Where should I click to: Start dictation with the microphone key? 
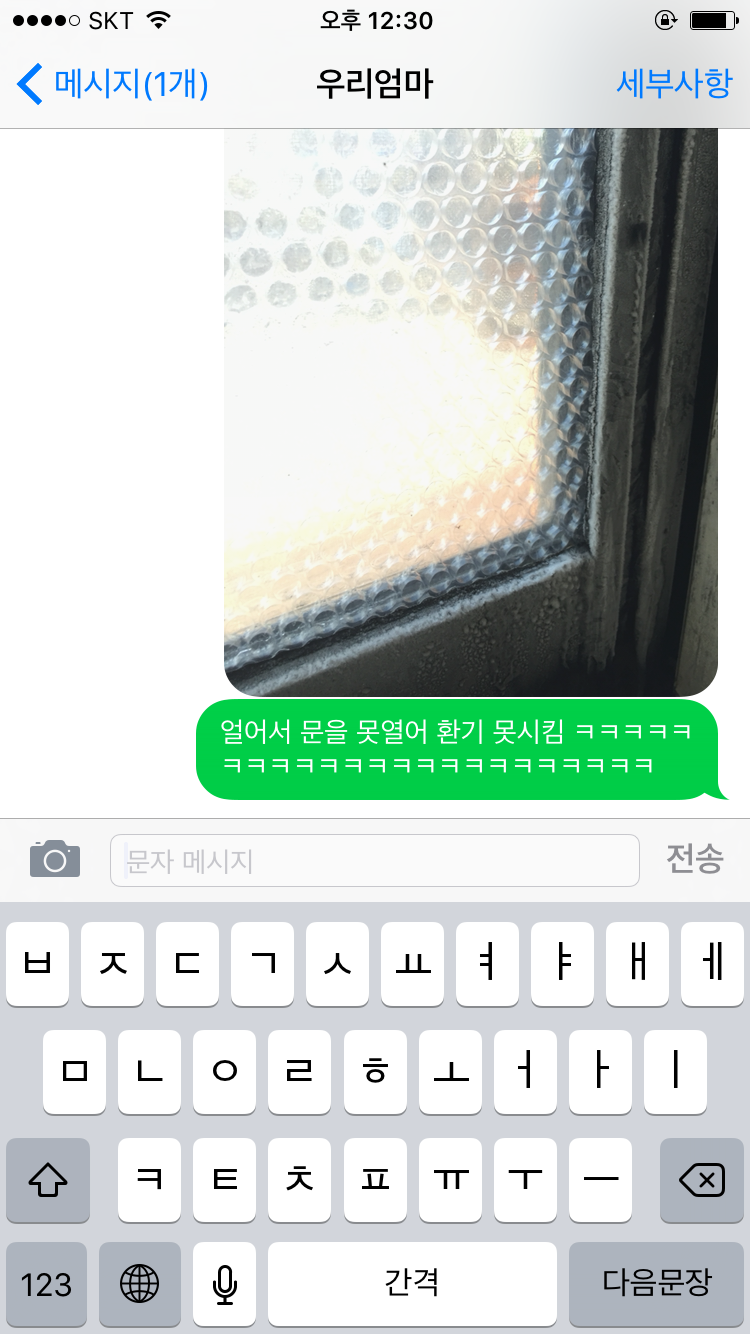[224, 1285]
